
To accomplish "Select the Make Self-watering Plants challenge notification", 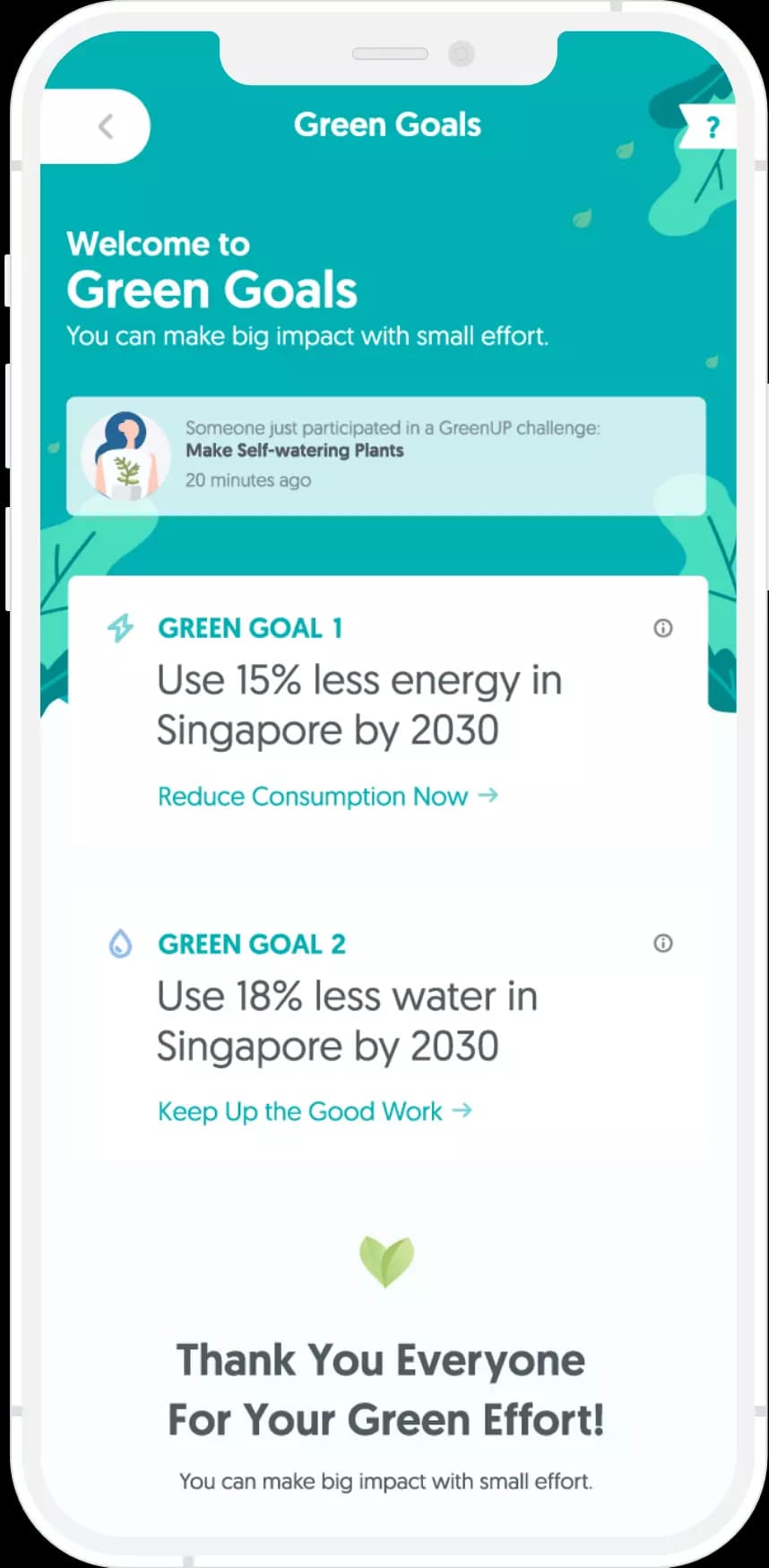I will tap(296, 451).
